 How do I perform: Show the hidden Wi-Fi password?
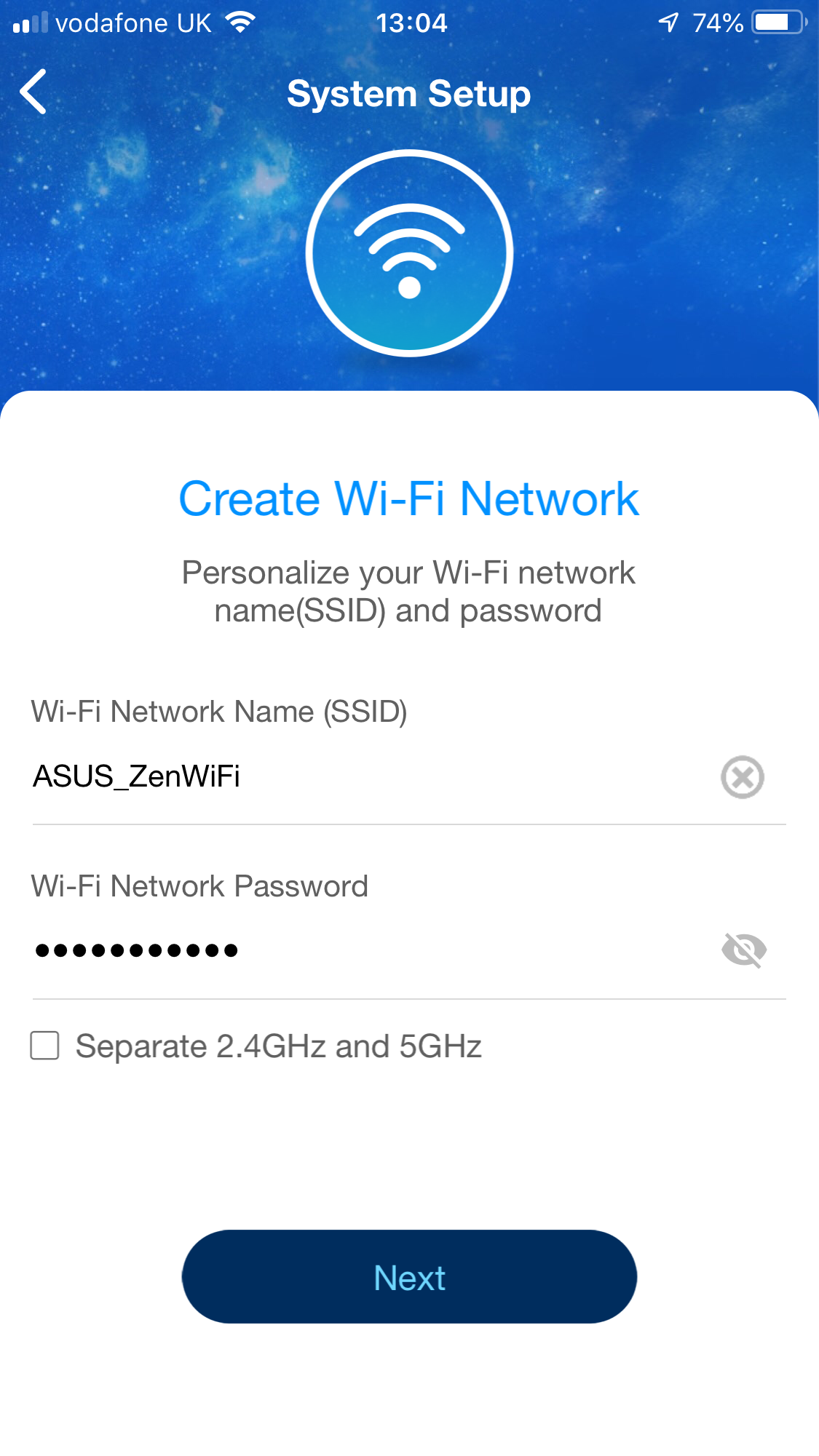click(743, 950)
